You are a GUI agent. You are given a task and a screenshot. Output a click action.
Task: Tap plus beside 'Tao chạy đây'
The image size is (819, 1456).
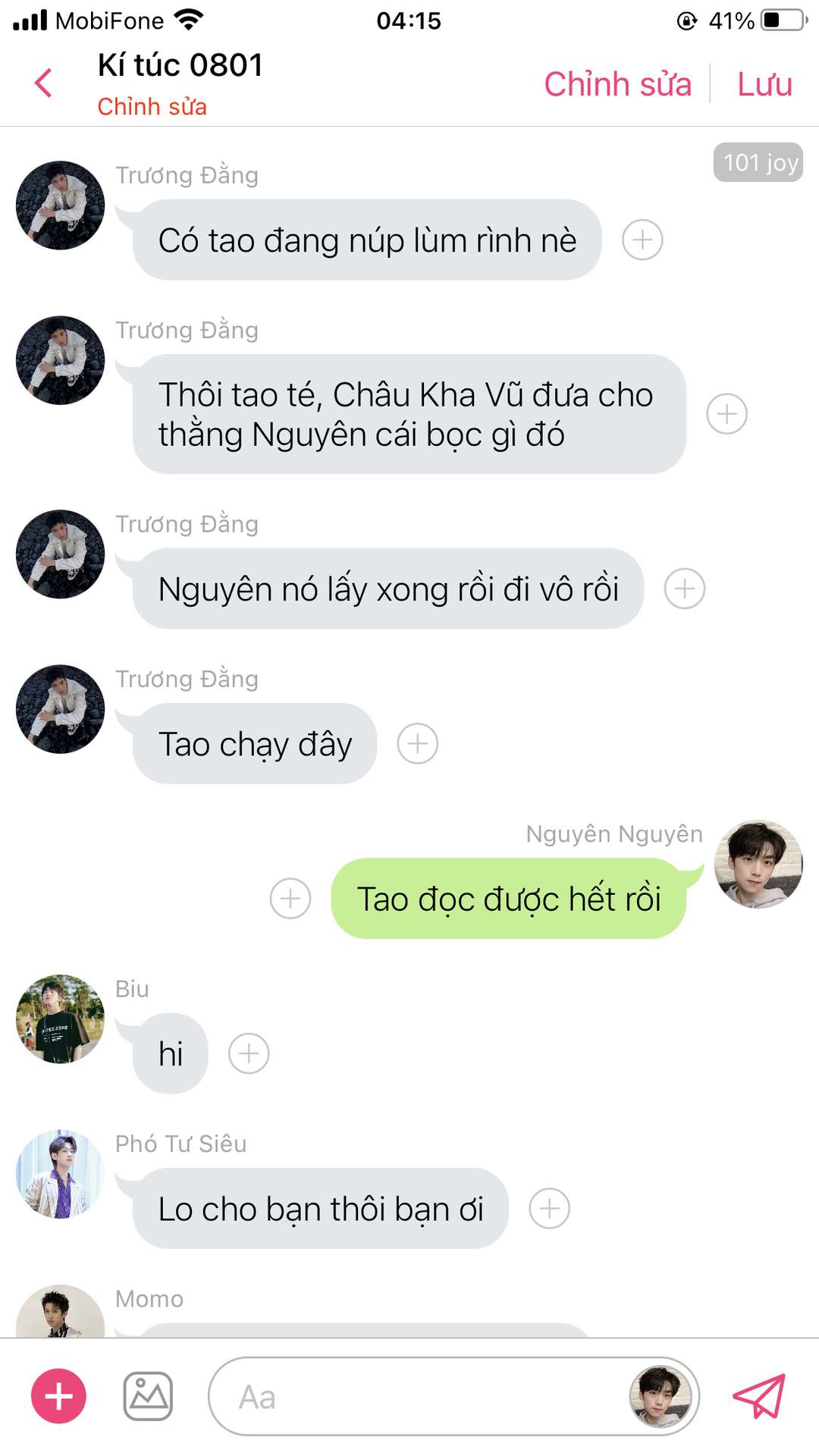(x=418, y=744)
